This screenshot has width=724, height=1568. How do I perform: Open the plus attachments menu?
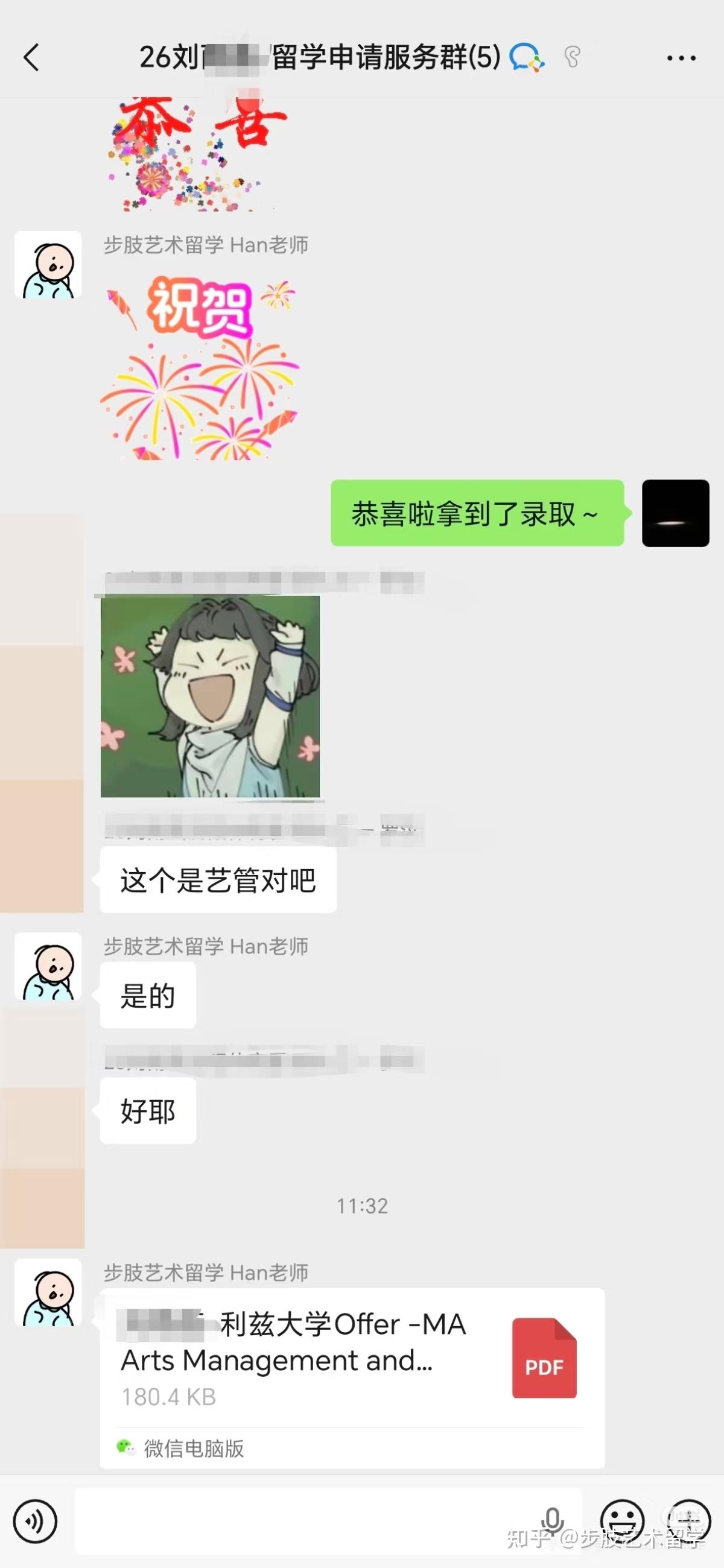[688, 1521]
